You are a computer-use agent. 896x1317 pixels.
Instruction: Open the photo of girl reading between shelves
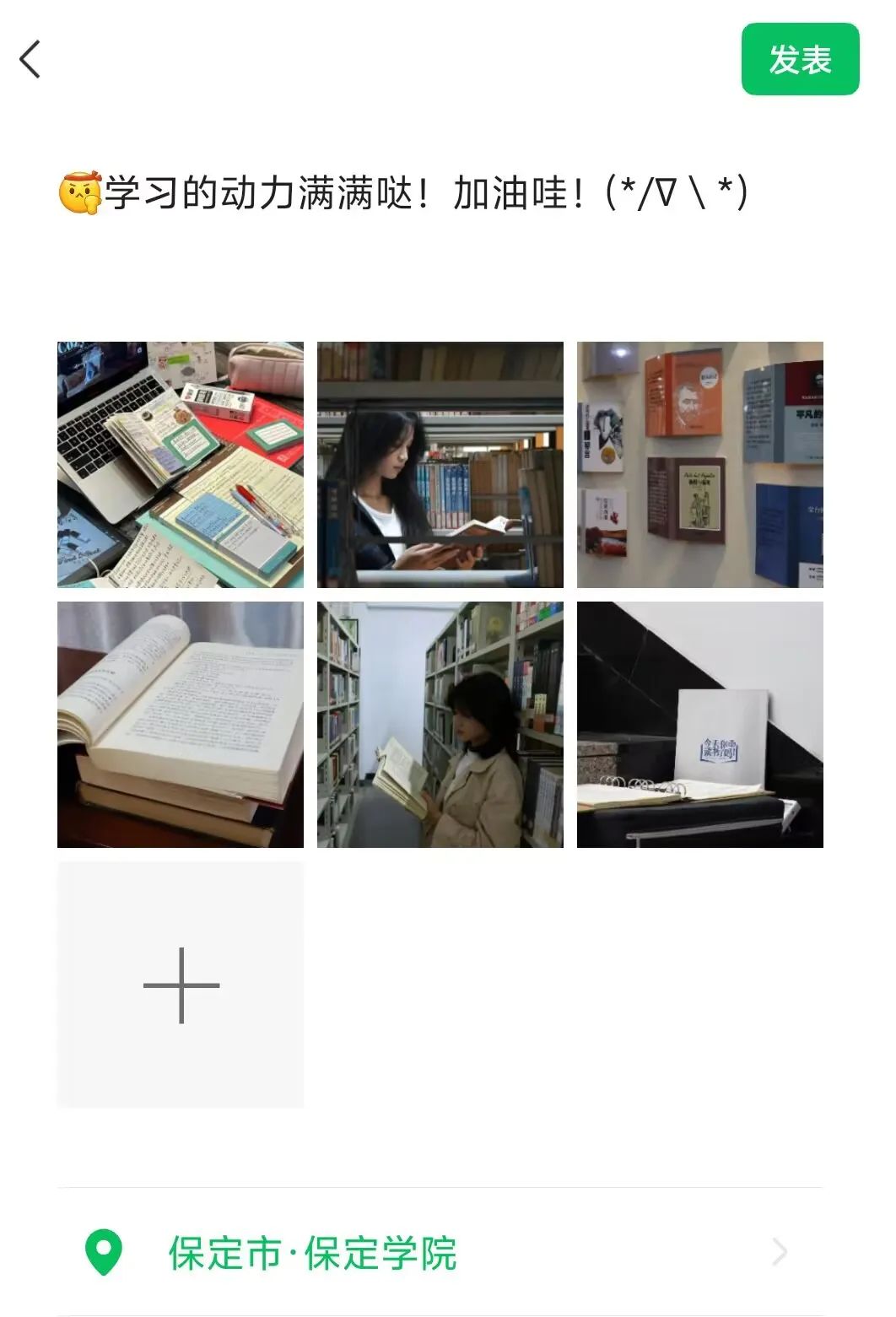(440, 465)
